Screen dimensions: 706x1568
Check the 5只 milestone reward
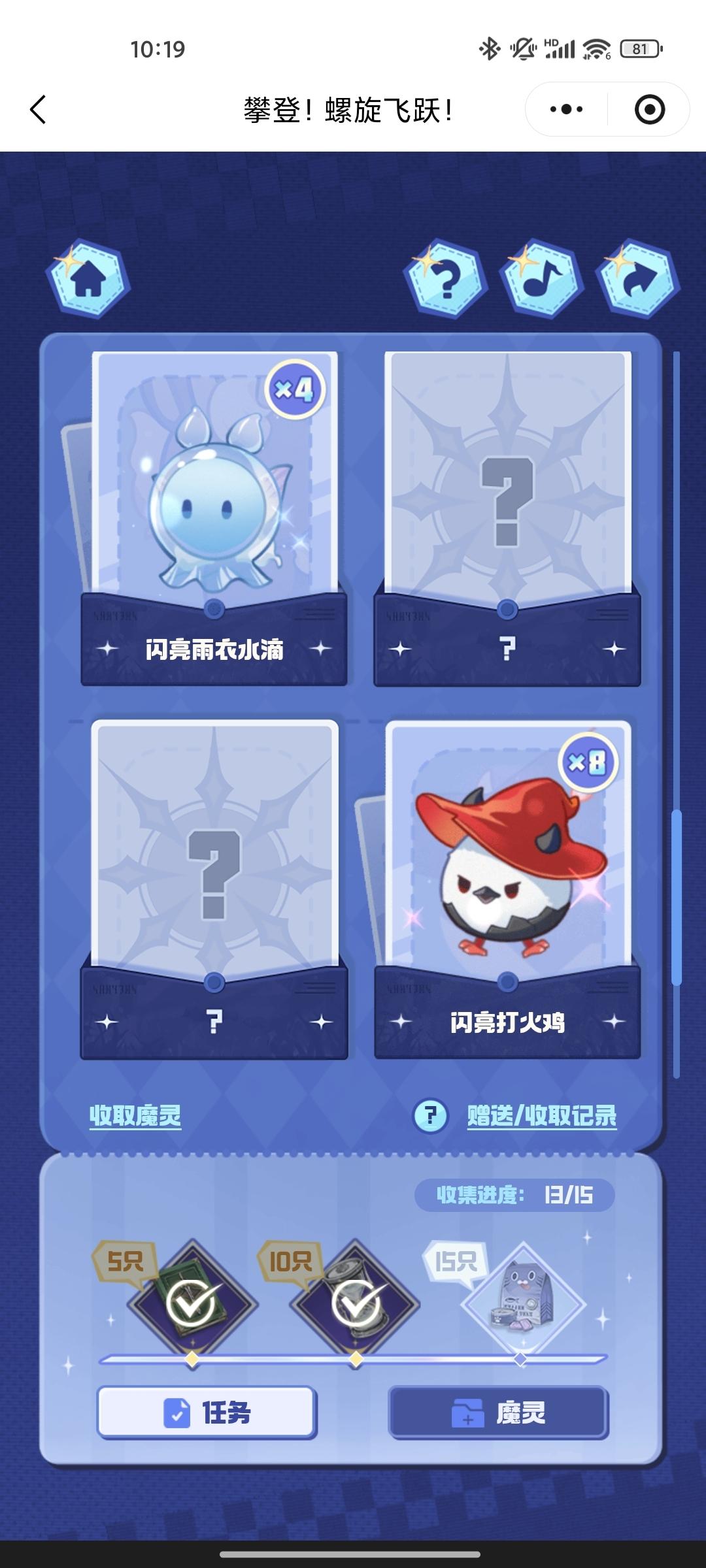point(192,1304)
